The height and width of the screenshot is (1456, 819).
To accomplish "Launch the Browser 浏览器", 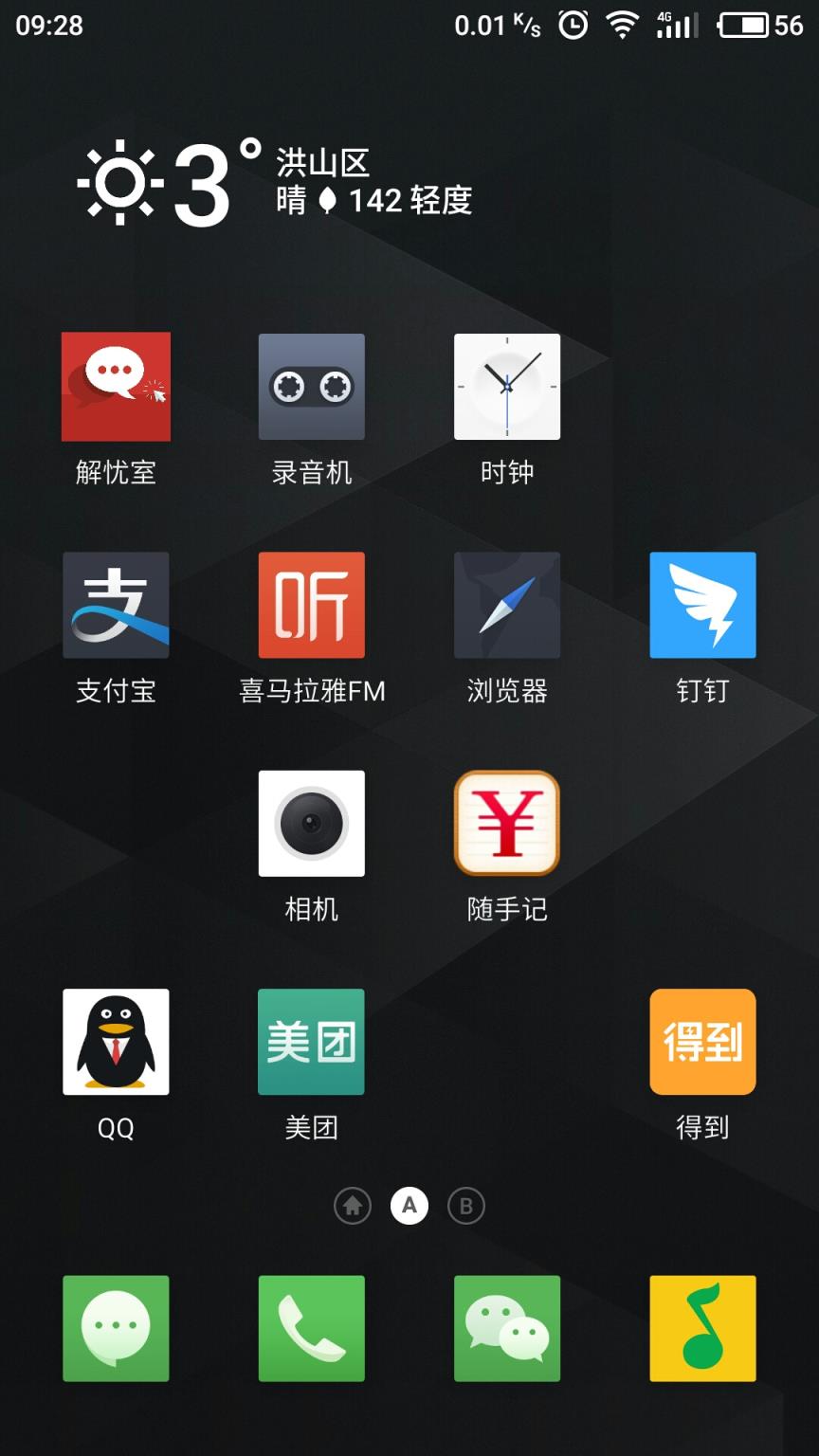I will 506,604.
